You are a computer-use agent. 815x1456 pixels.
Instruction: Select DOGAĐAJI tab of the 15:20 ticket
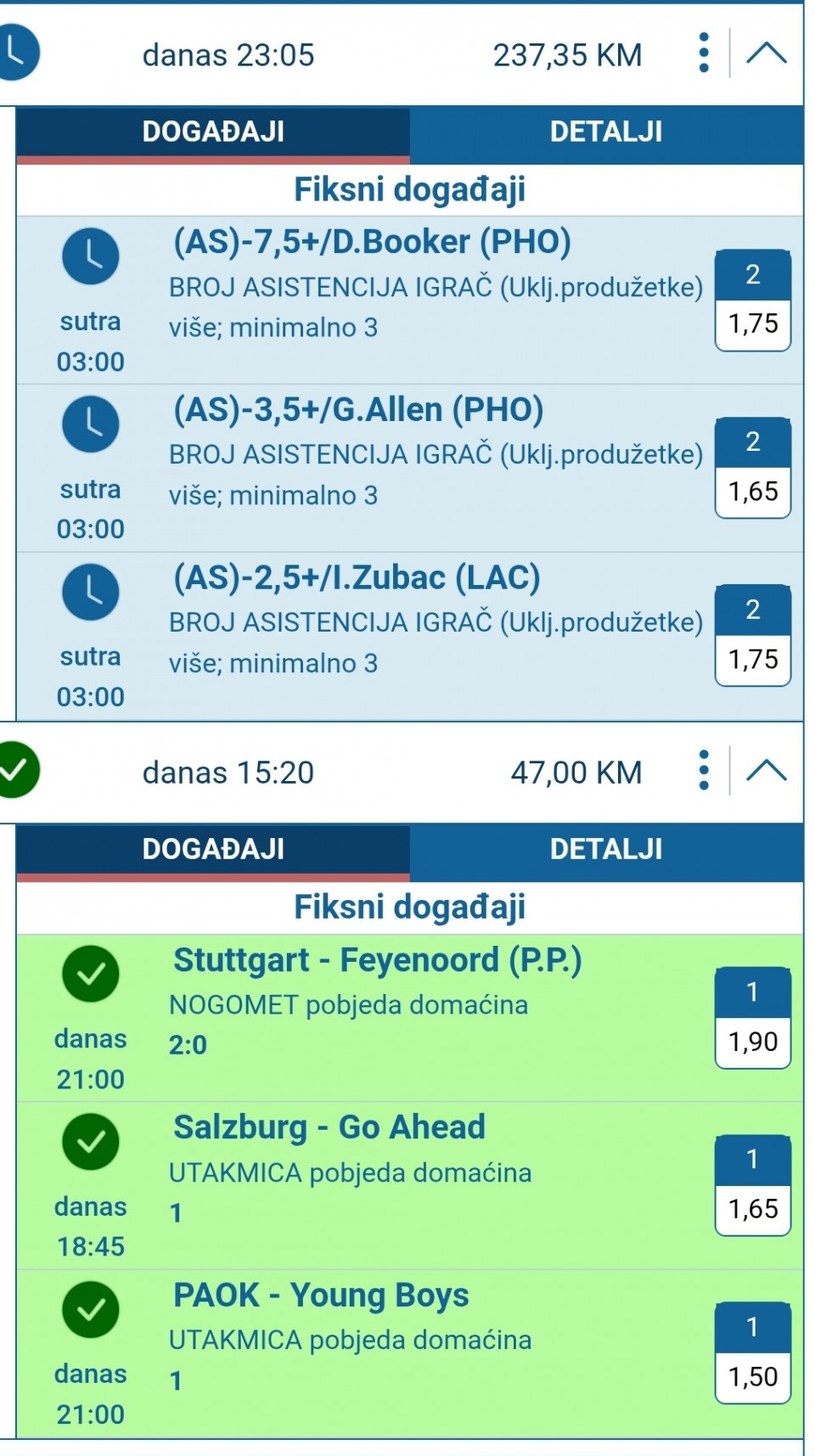click(x=213, y=849)
